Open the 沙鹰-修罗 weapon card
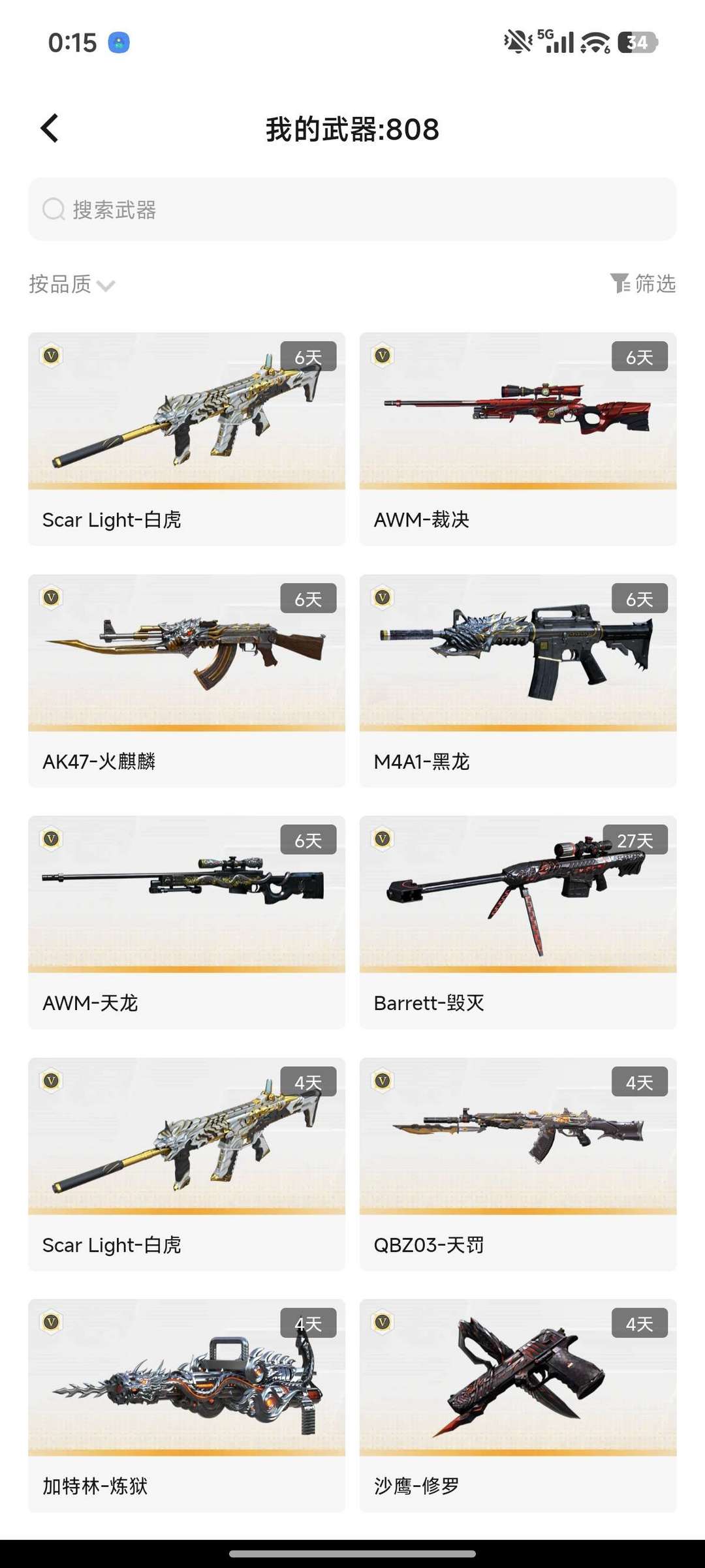705x1568 pixels. pyautogui.click(x=518, y=1405)
